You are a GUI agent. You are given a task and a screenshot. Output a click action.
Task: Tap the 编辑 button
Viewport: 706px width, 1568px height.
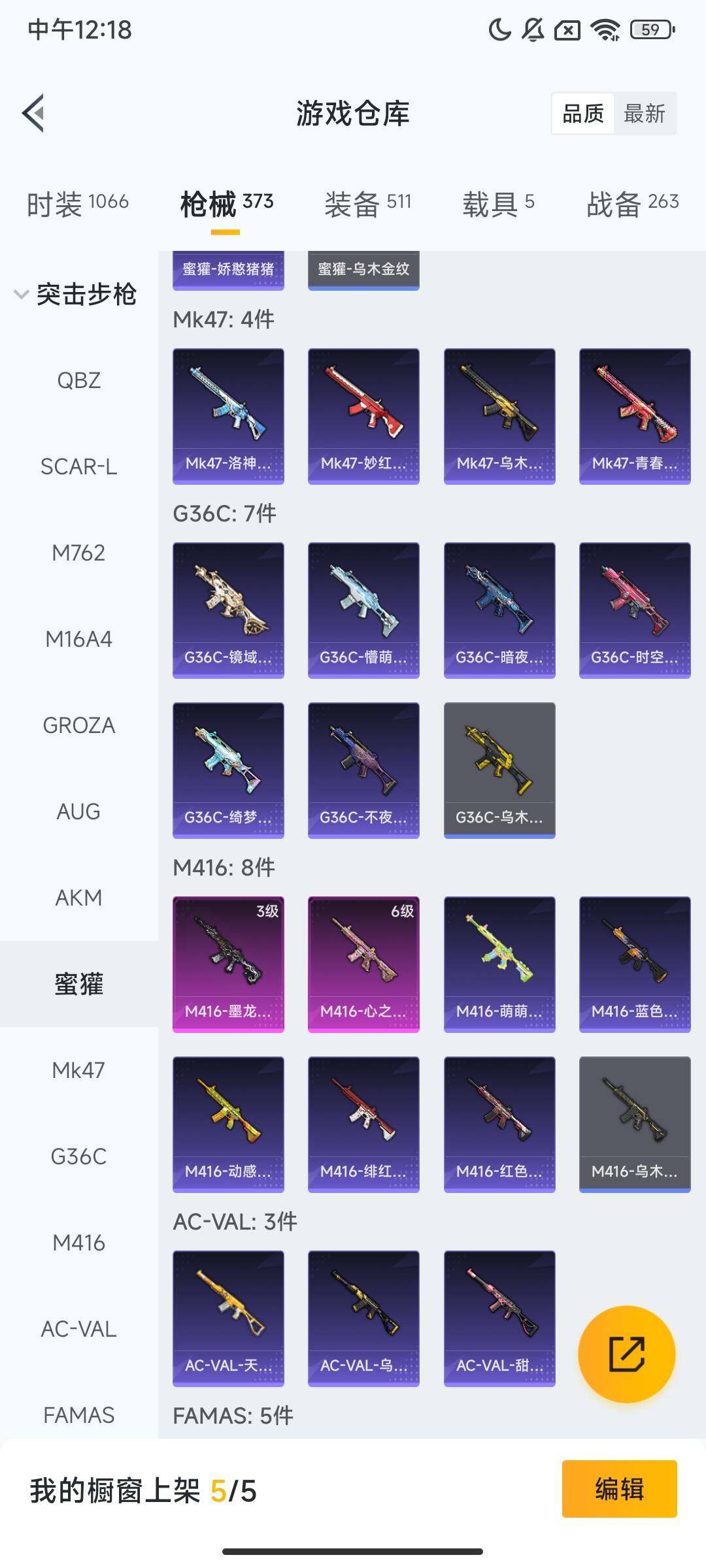[619, 1489]
